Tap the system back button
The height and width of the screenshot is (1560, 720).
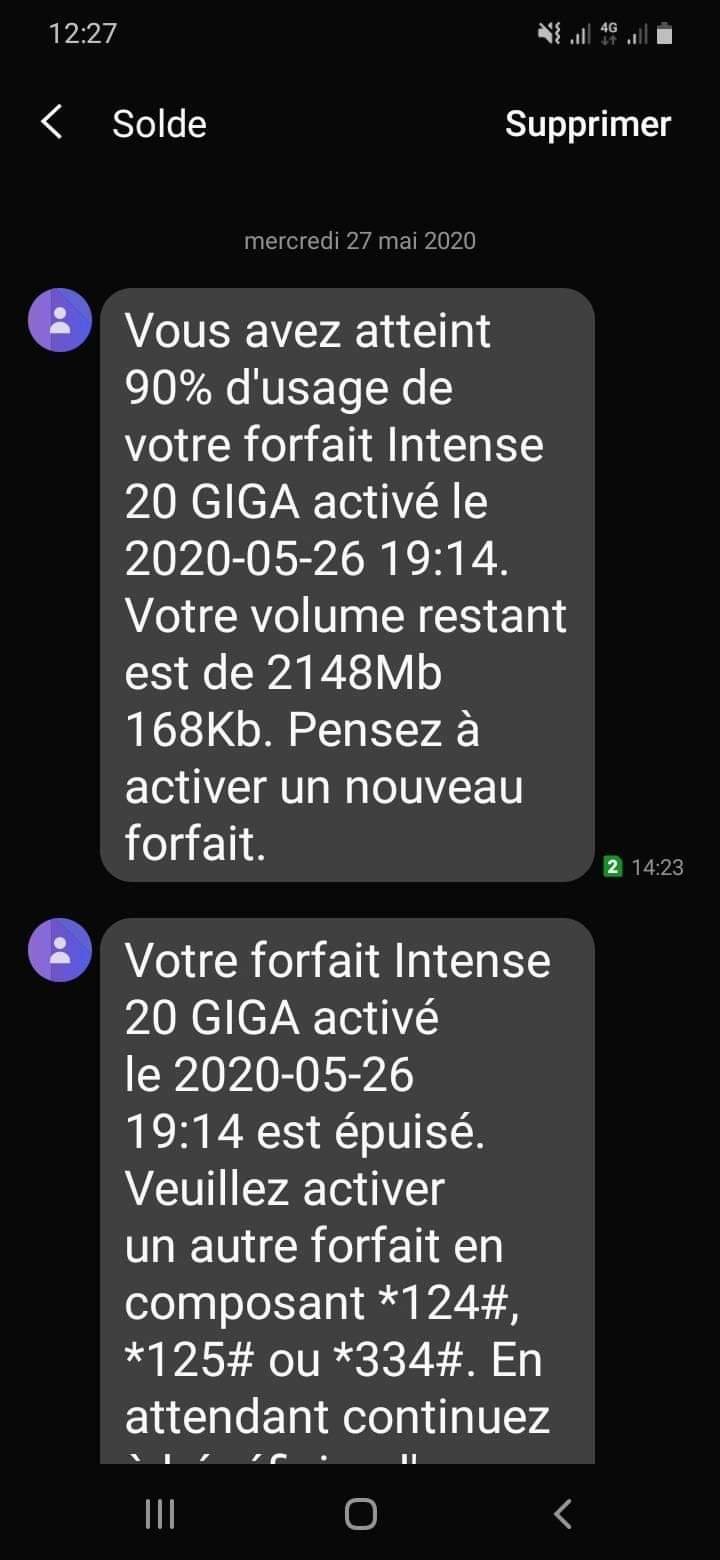click(x=563, y=1513)
